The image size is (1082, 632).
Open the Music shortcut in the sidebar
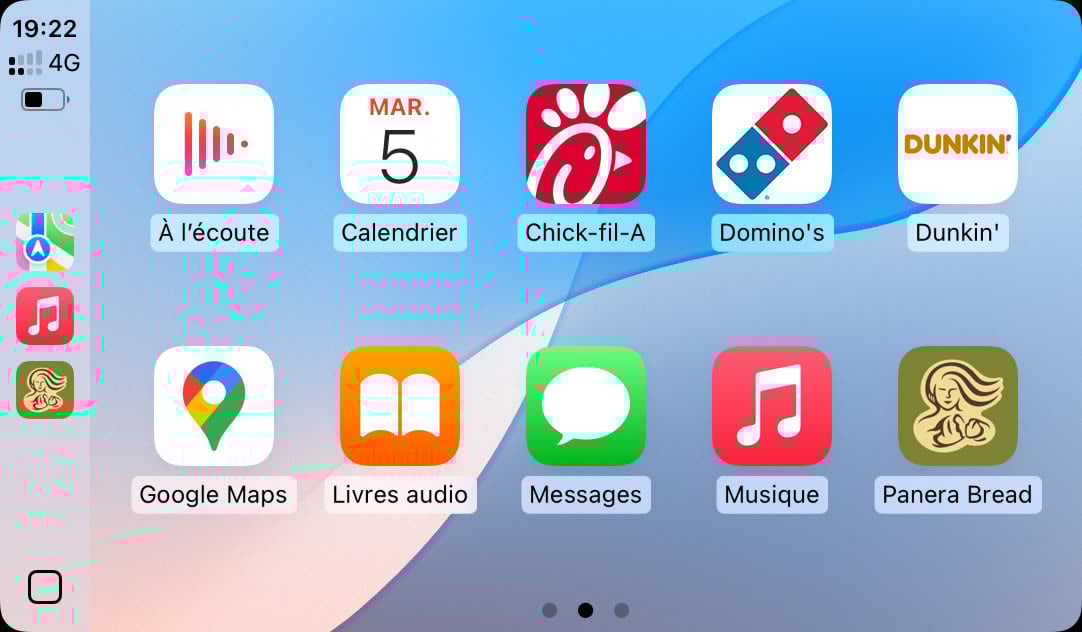45,316
